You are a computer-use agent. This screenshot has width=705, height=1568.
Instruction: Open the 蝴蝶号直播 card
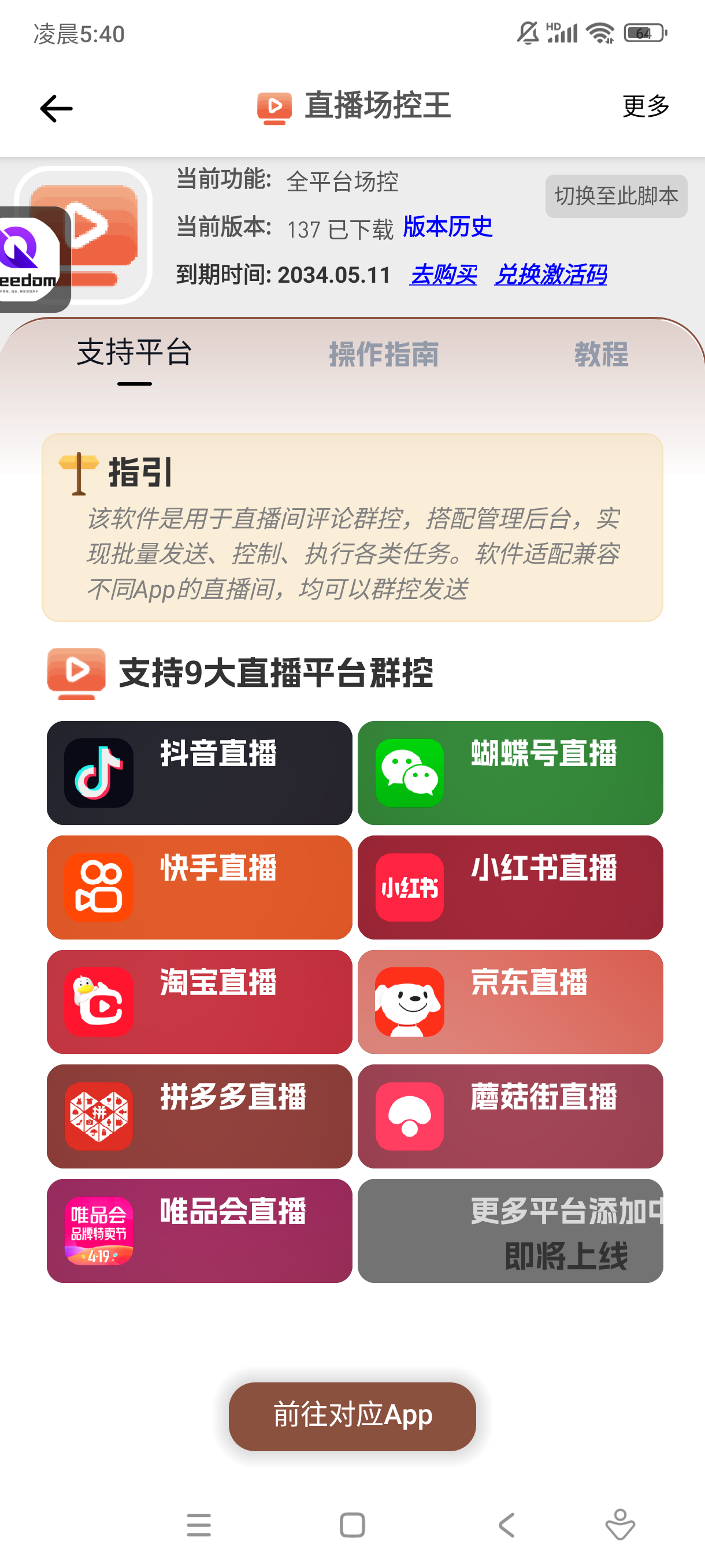point(510,772)
